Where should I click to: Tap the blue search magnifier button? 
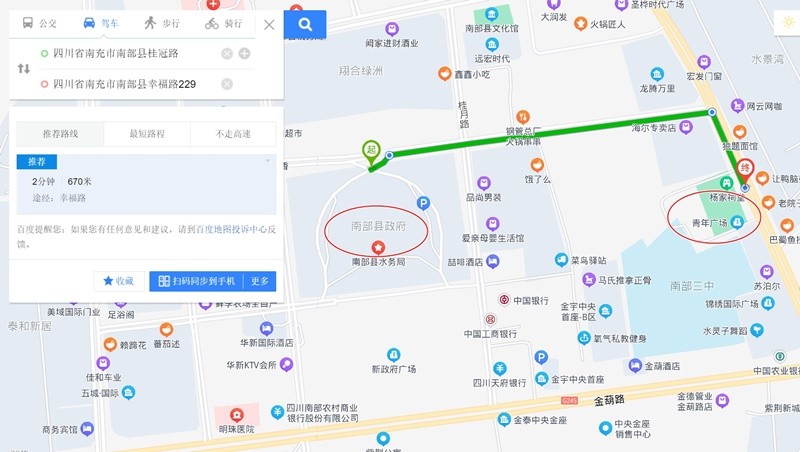point(305,23)
